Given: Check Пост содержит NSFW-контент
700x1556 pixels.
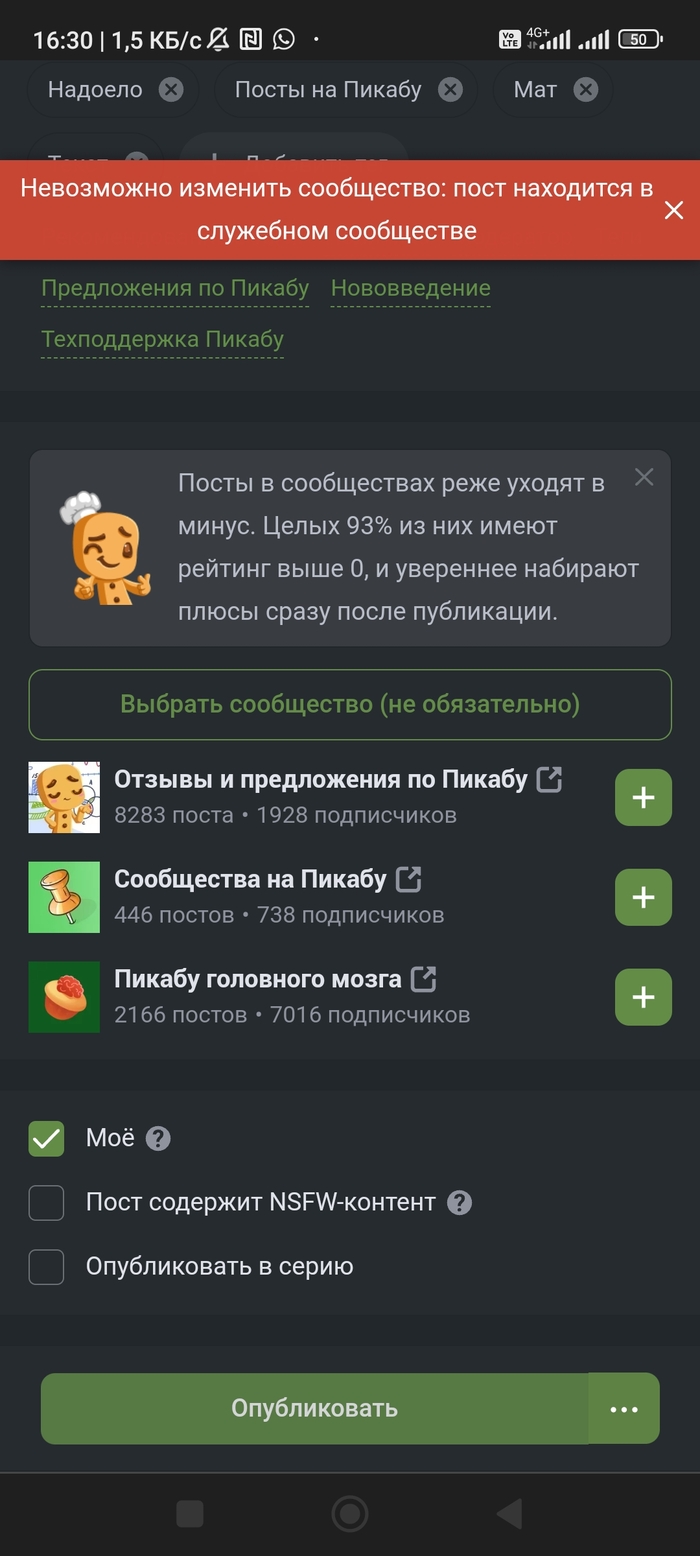Looking at the screenshot, I should coord(46,1202).
